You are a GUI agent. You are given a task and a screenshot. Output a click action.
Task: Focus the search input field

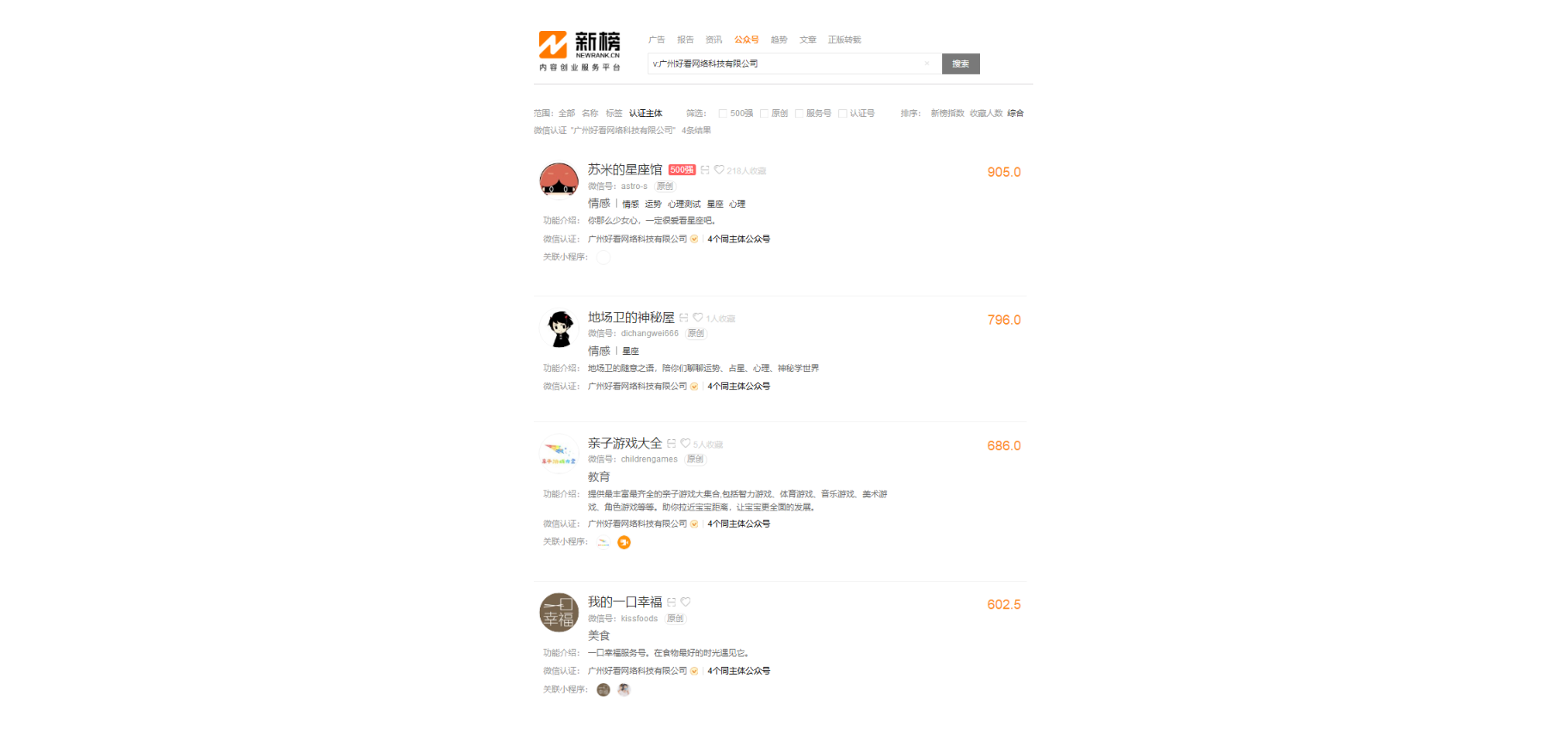[x=782, y=64]
